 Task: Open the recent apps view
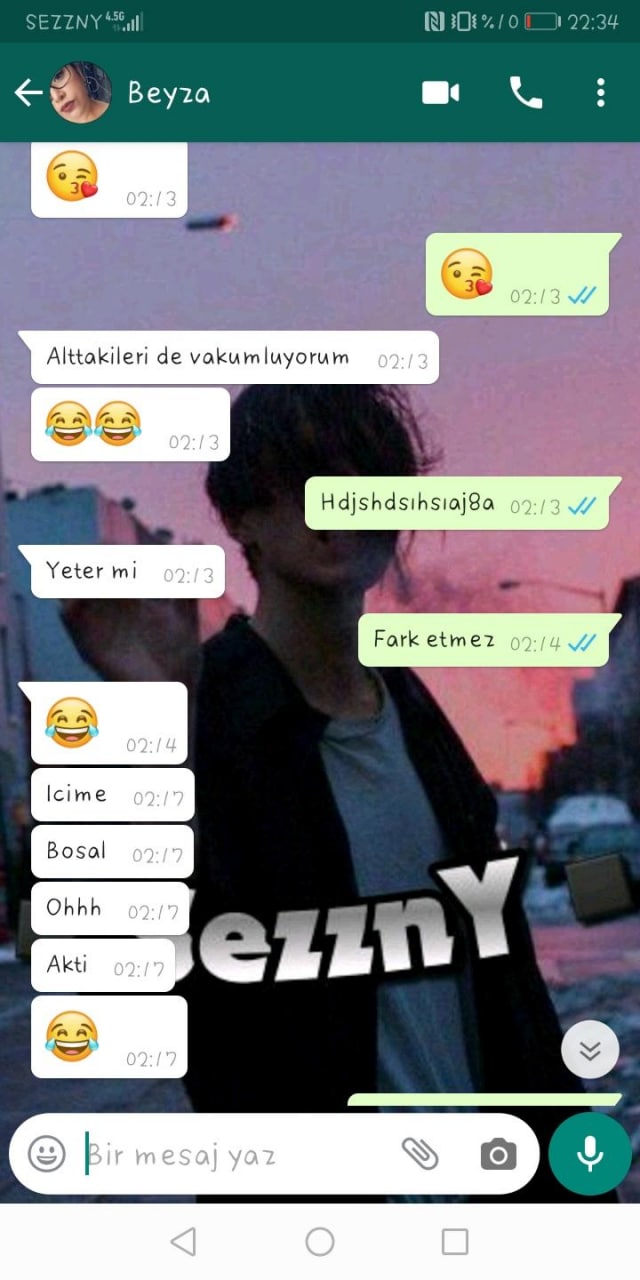point(455,1242)
